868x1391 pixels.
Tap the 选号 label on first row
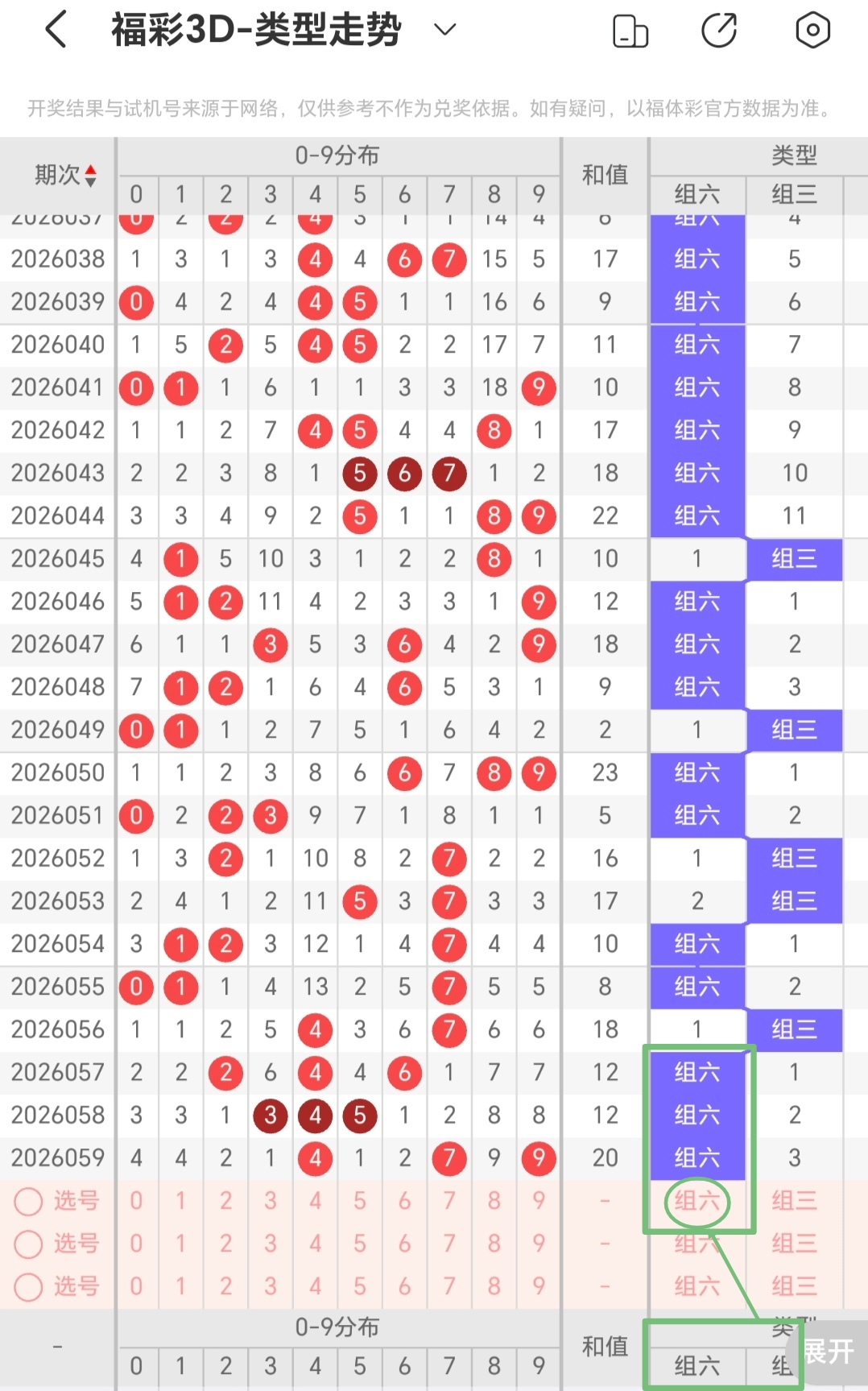pos(77,1201)
